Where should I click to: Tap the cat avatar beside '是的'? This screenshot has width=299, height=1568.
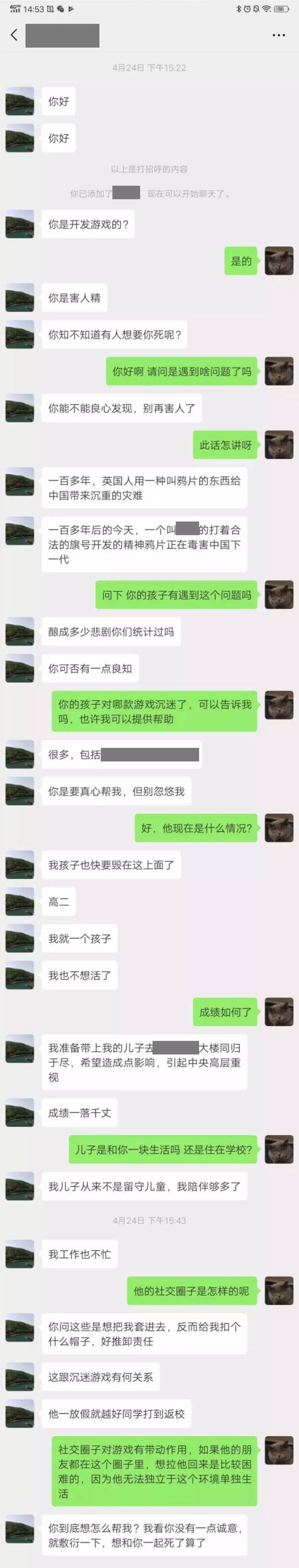pyautogui.click(x=279, y=261)
